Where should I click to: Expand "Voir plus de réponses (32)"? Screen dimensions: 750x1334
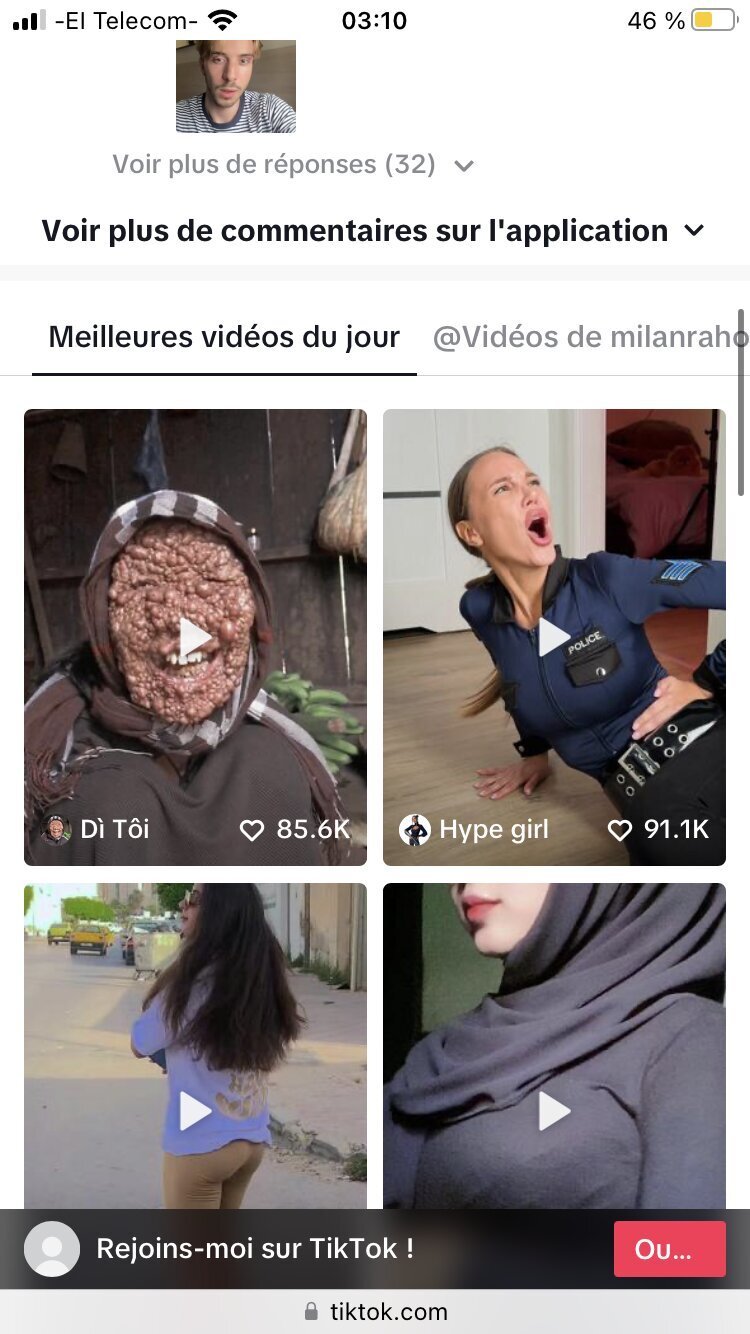coord(292,165)
